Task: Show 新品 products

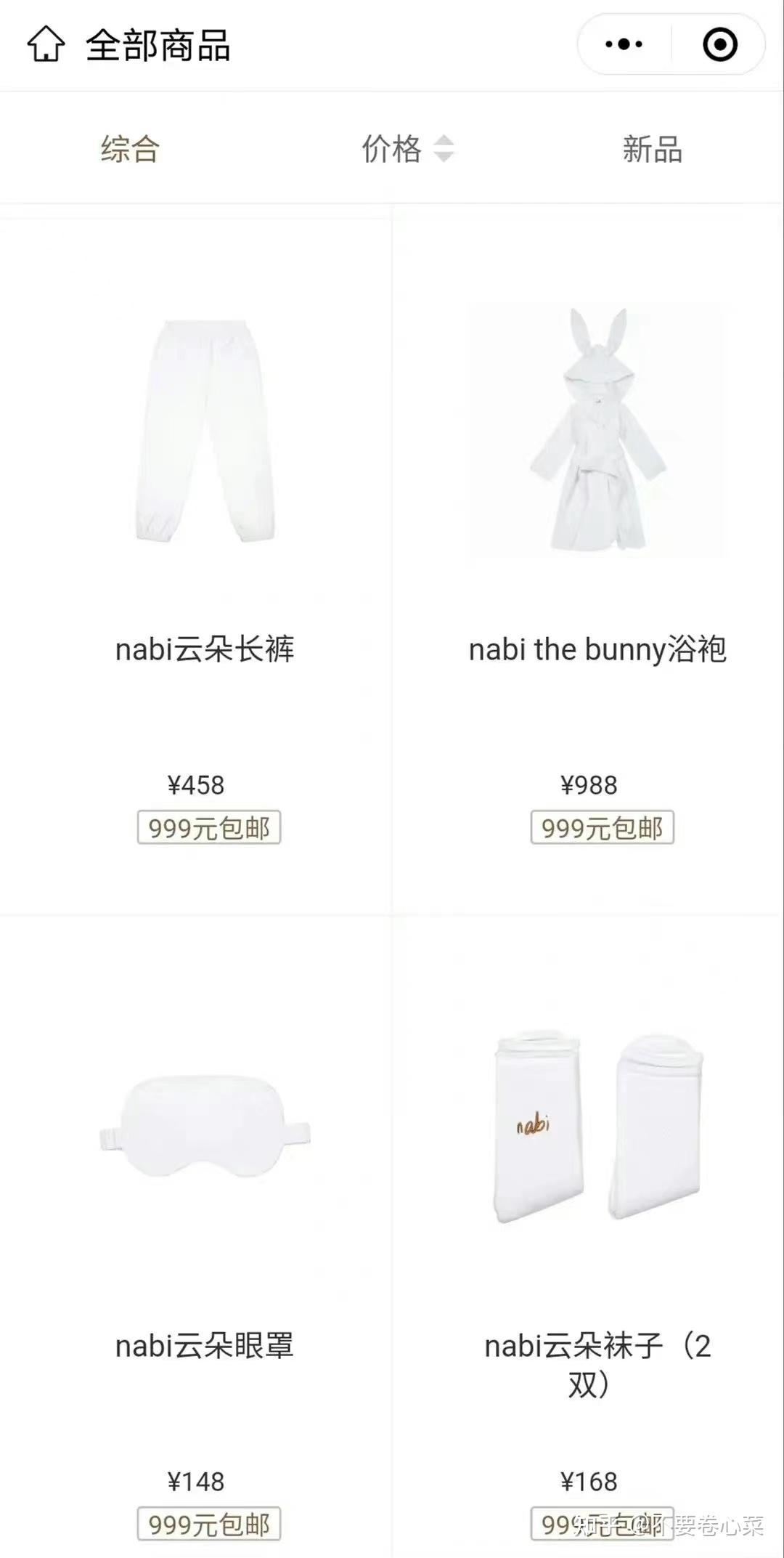Action: (652, 149)
